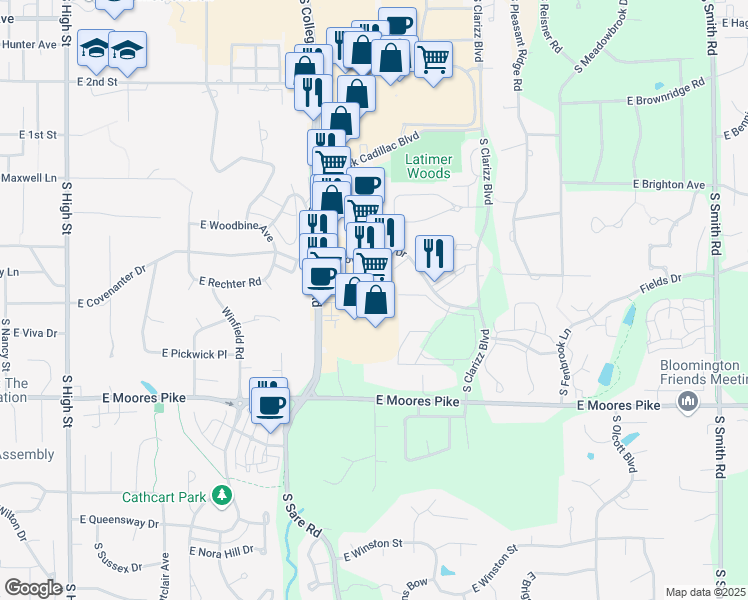The height and width of the screenshot is (600, 748).
Task: Open the cafe marker on E Moores Pike
Action: point(268,406)
